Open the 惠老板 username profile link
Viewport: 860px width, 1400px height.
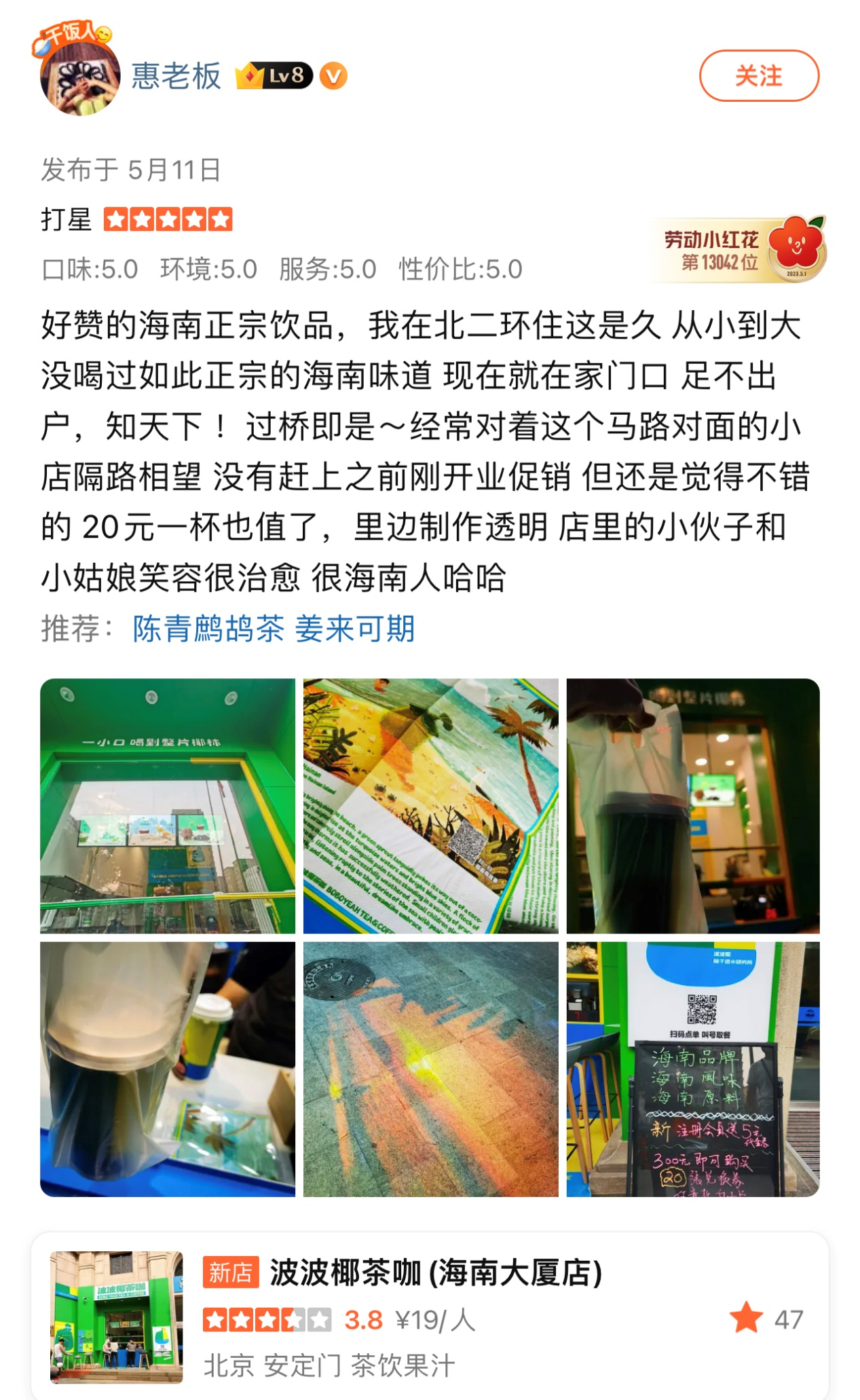pos(176,76)
